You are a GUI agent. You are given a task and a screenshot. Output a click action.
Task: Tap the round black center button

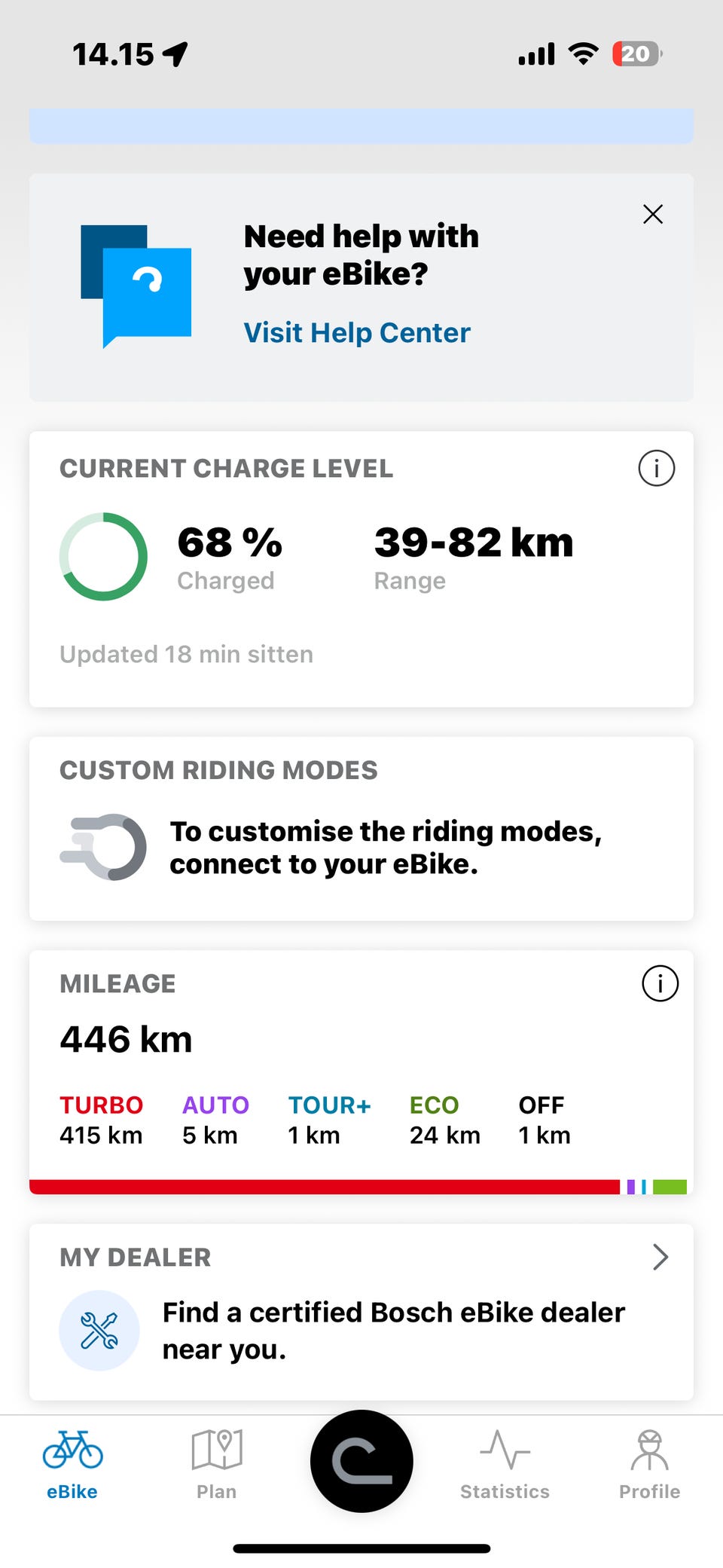(x=361, y=1461)
